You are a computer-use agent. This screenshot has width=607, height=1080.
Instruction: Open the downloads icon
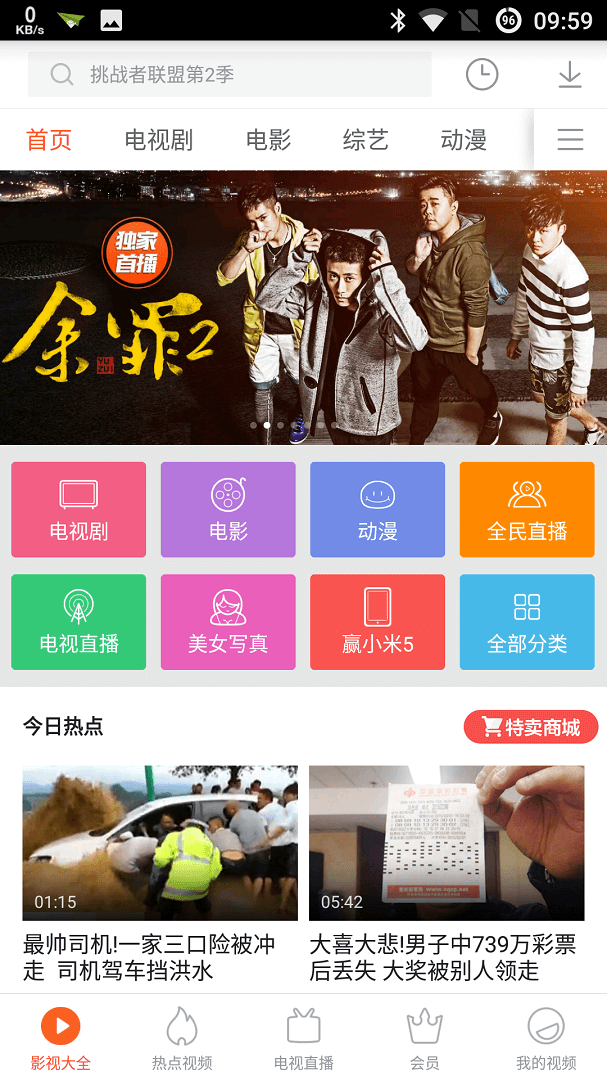point(570,74)
